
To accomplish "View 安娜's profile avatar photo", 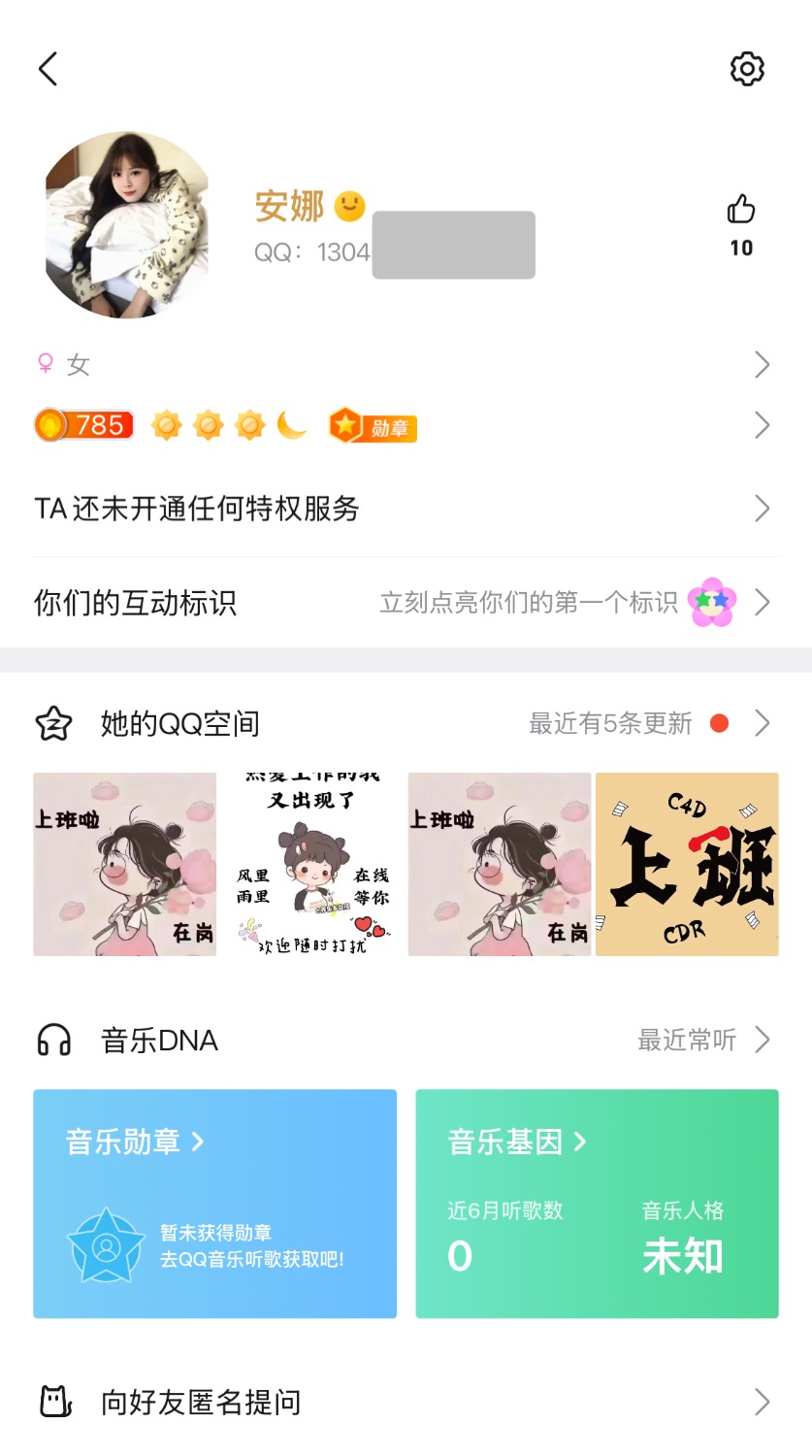I will (x=127, y=225).
